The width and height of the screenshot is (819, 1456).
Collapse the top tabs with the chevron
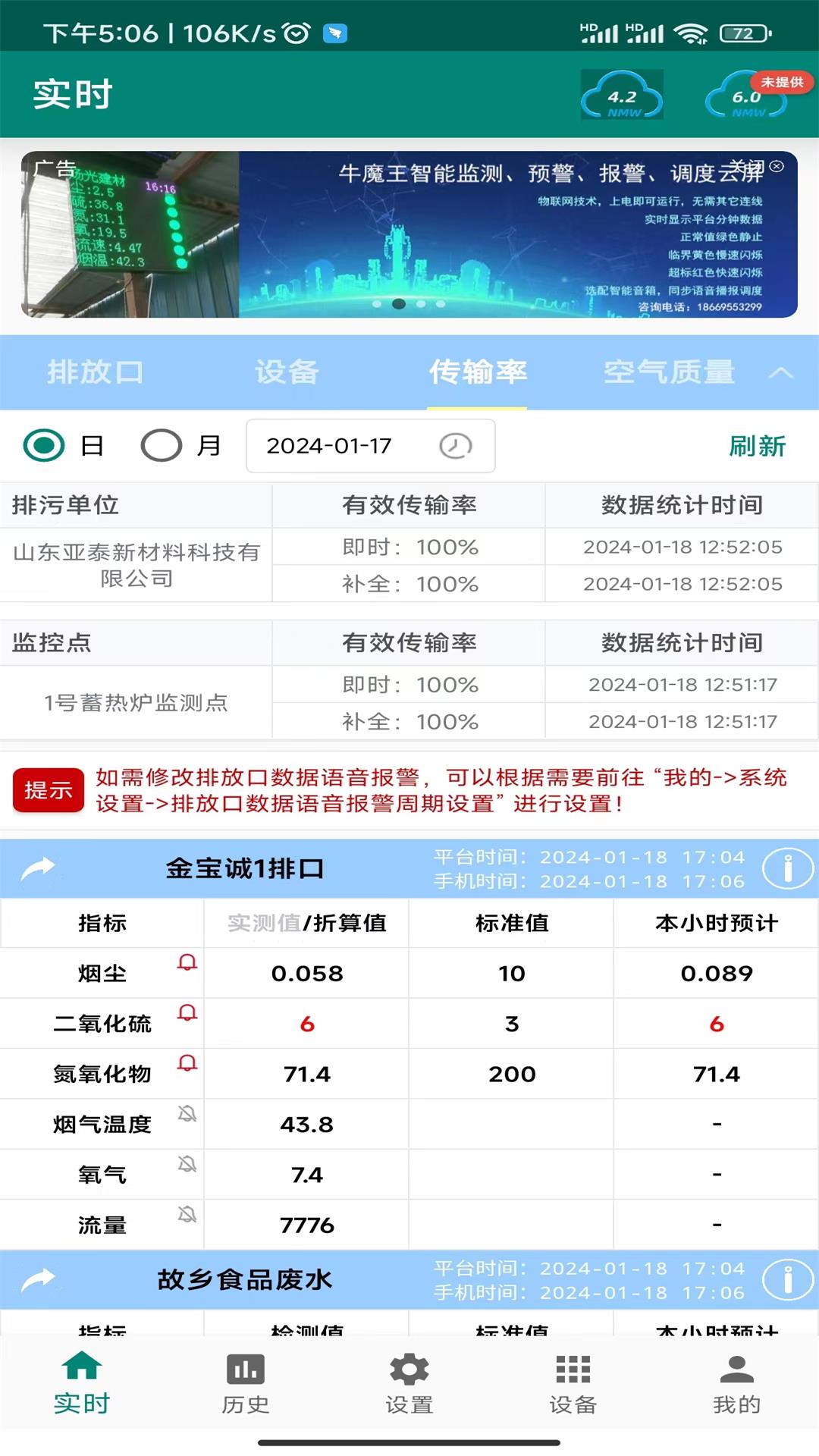coord(782,372)
